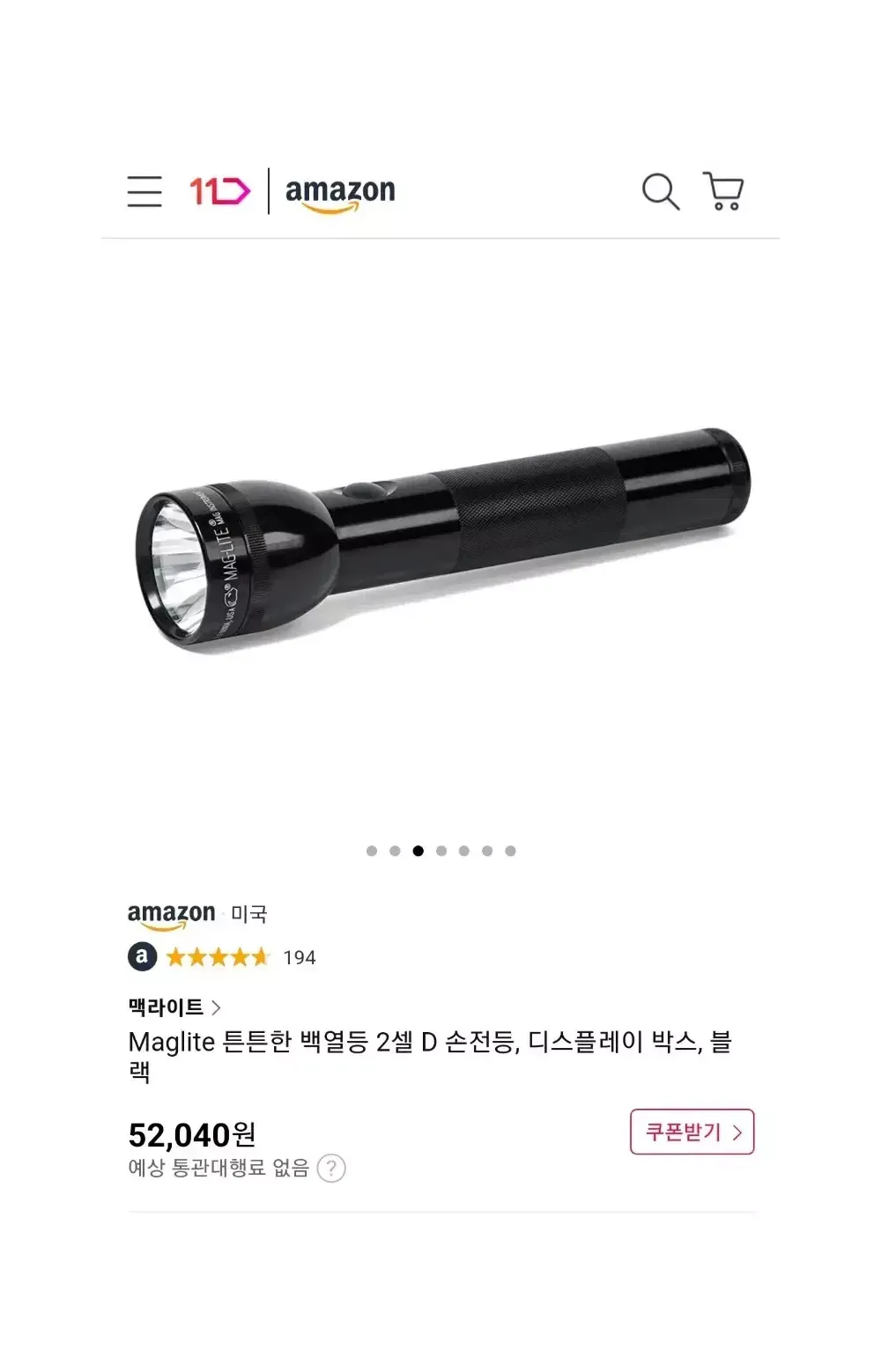Viewport: 881px width, 1372px height.
Task: Open the 194 star rating reviews
Action: coord(238,957)
